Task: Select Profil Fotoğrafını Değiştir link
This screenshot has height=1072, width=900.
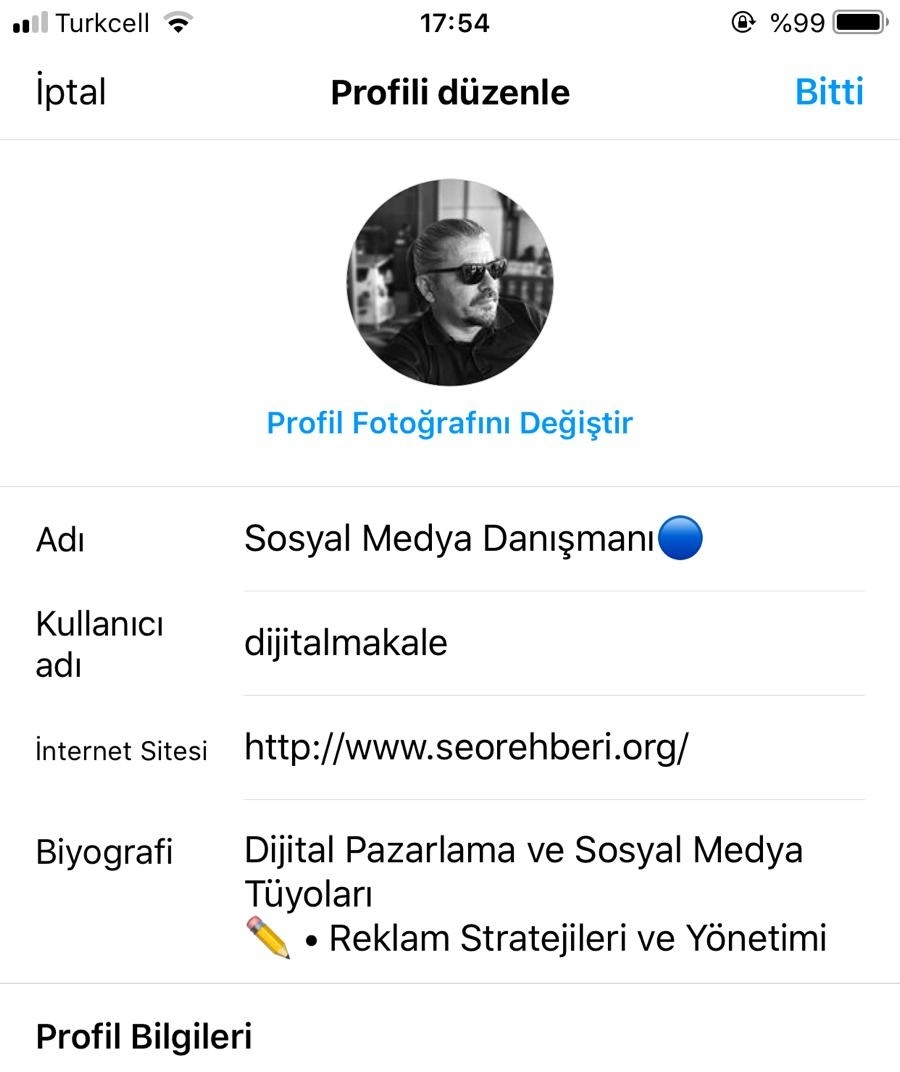Action: 450,423
